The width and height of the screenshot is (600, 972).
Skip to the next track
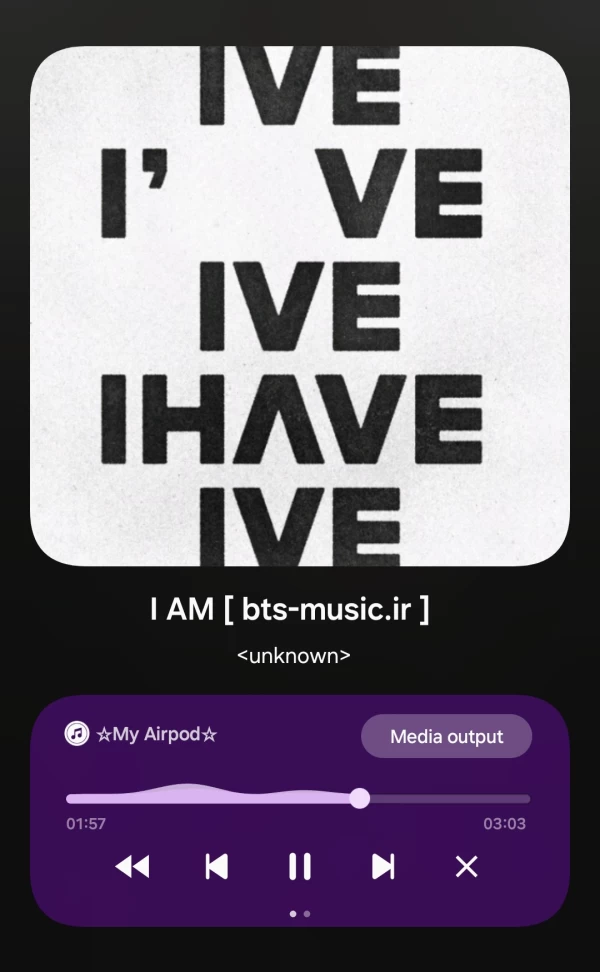point(383,866)
